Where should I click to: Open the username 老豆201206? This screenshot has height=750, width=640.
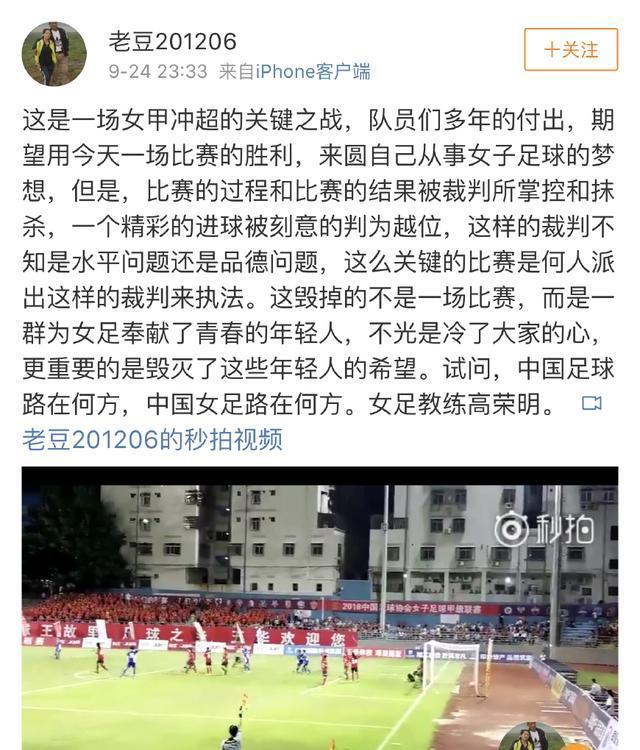click(x=173, y=41)
